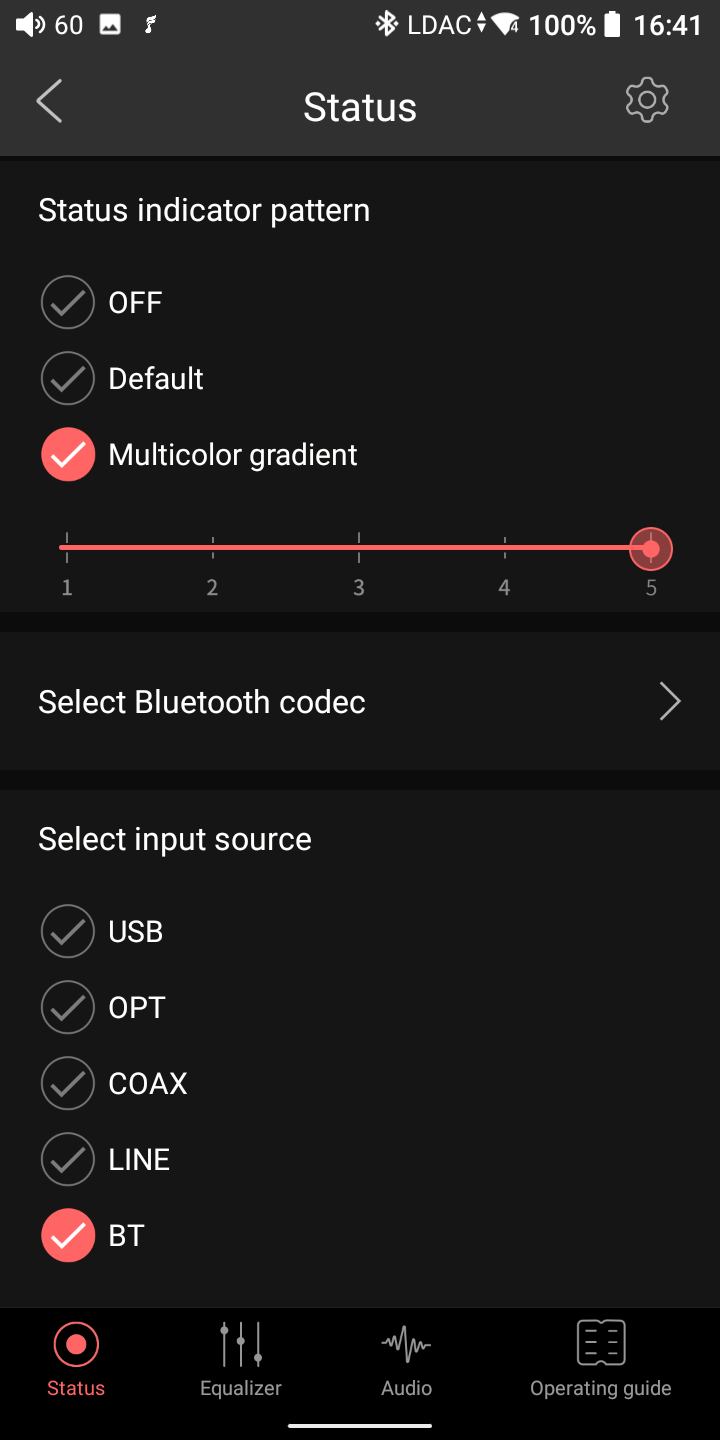The width and height of the screenshot is (720, 1440).
Task: Switch input source to COAX
Action: tap(68, 1084)
